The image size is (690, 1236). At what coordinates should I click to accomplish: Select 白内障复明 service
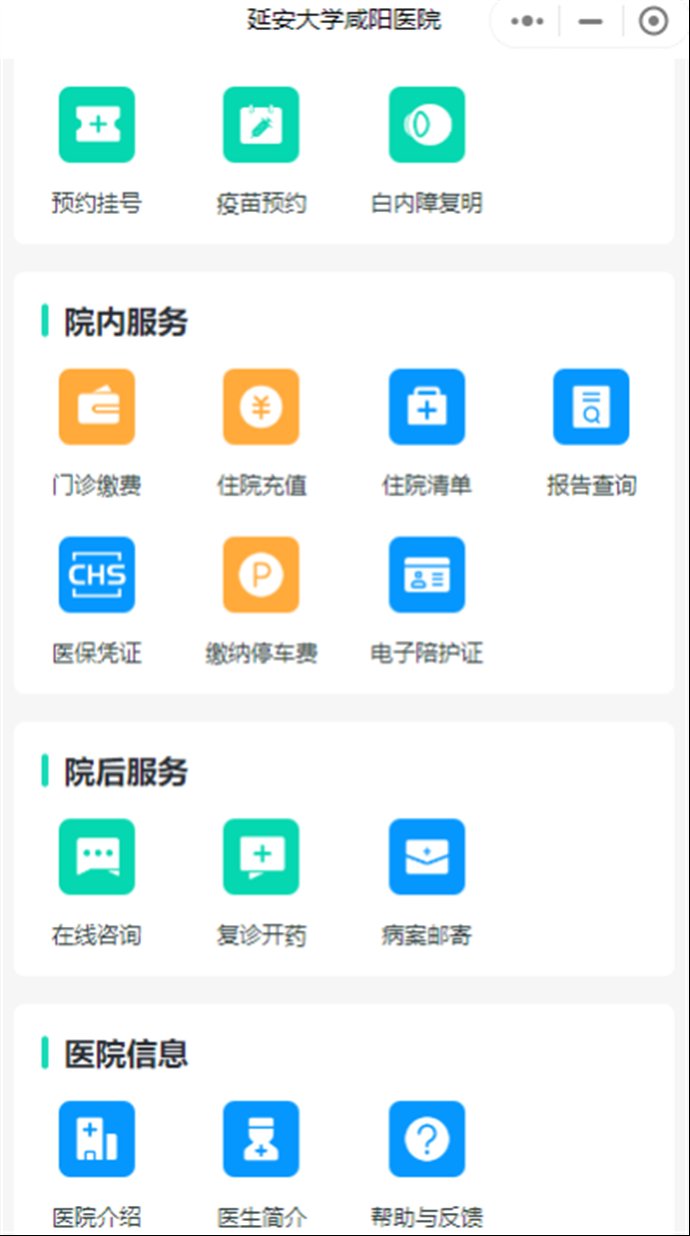(x=427, y=125)
